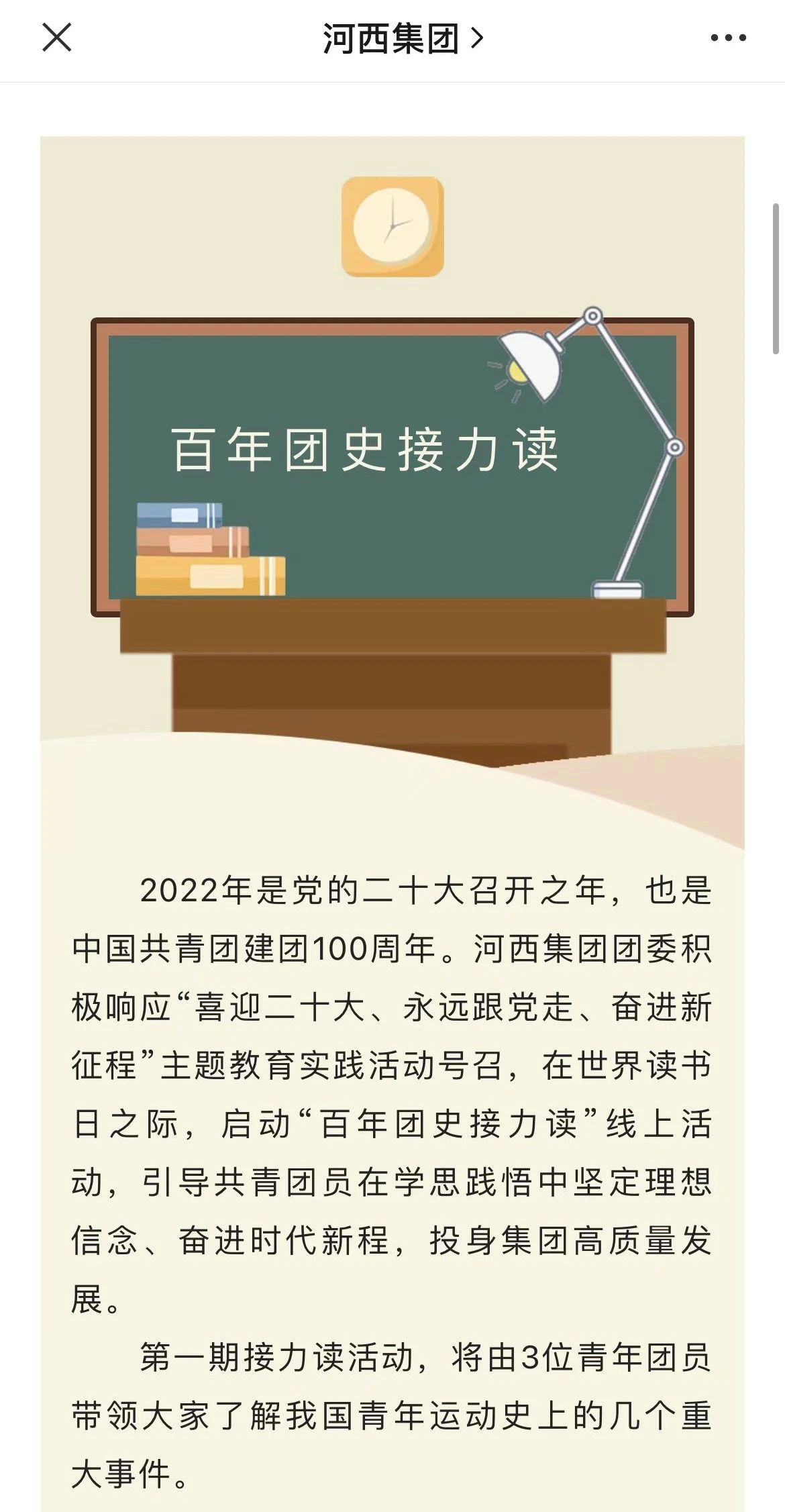Open the 河西集团 account profile
The width and height of the screenshot is (785, 1512).
[401, 39]
